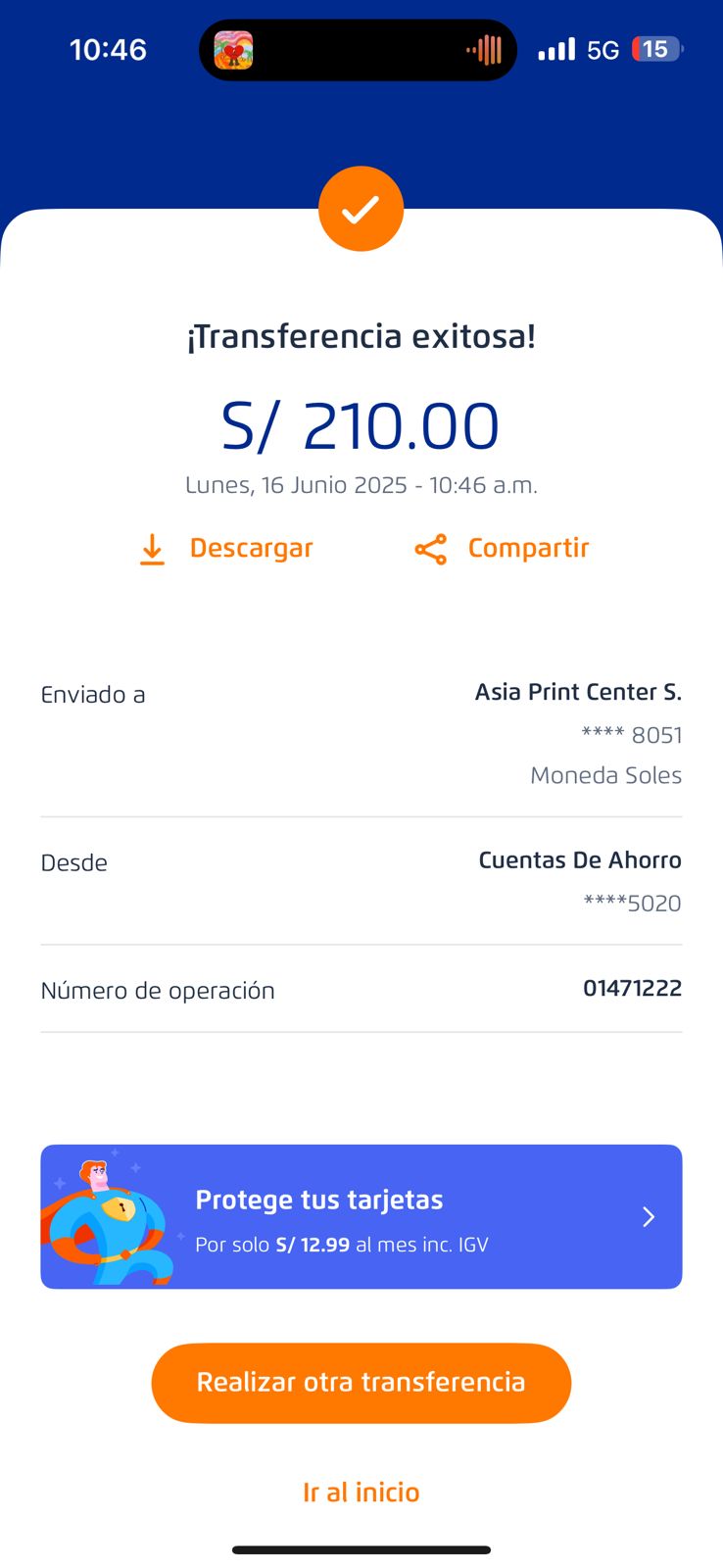Screen dimensions: 723x1568
Task: Download the transfer receipt with Descargar
Action: pos(226,549)
